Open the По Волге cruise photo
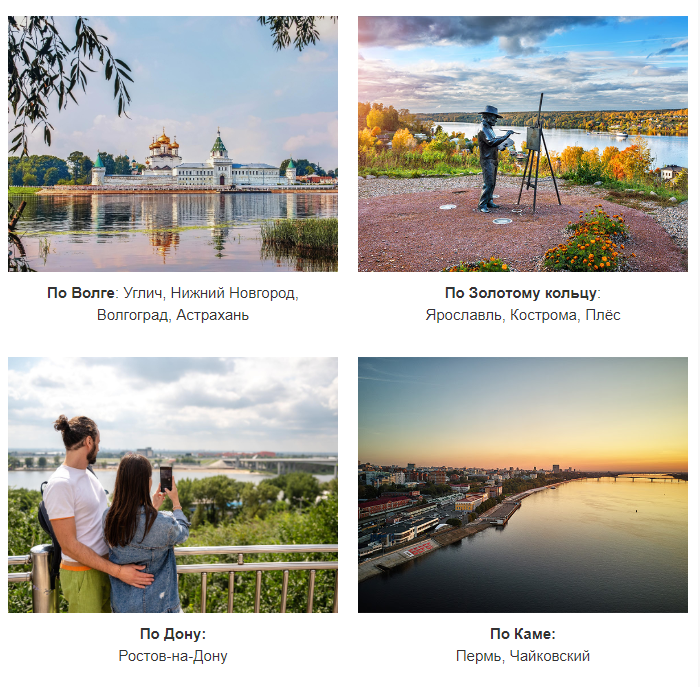 [x=173, y=144]
